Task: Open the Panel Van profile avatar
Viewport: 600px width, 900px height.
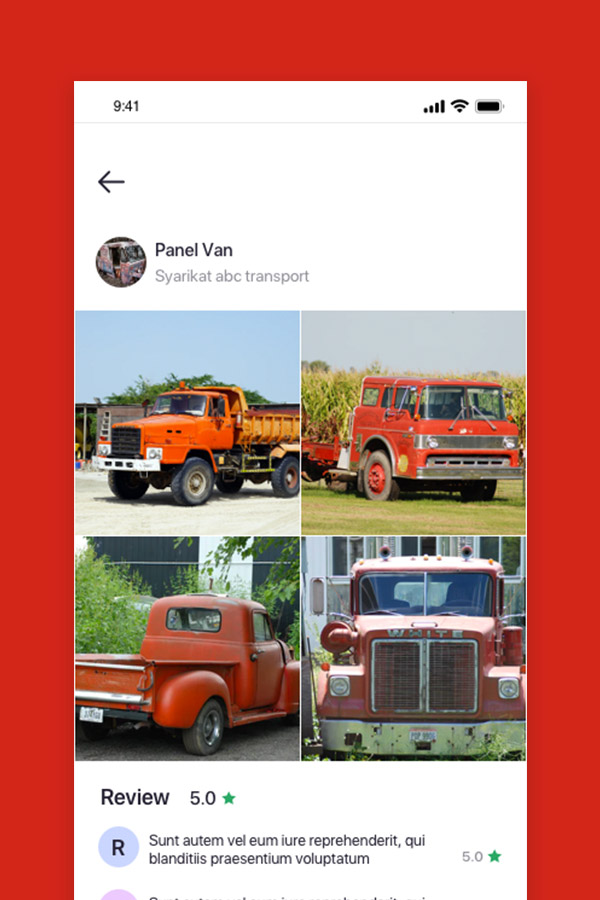Action: point(121,262)
